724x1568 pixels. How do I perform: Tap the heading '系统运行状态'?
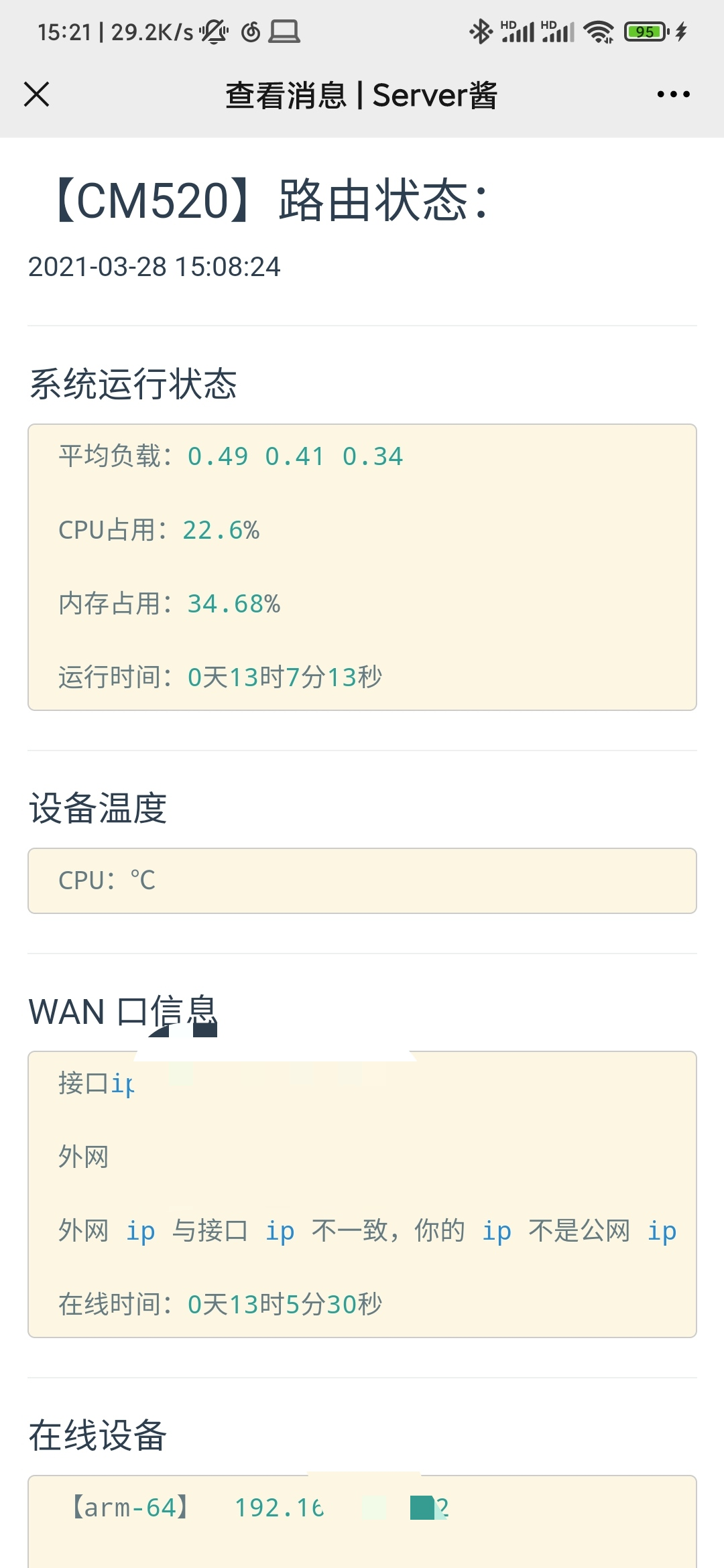pos(133,383)
